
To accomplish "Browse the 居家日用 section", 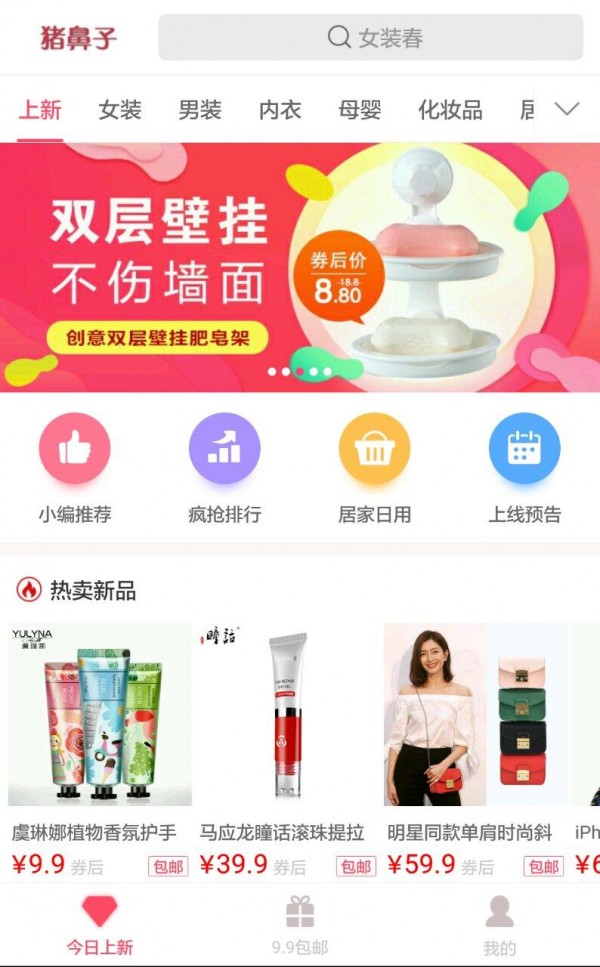I will coord(375,449).
